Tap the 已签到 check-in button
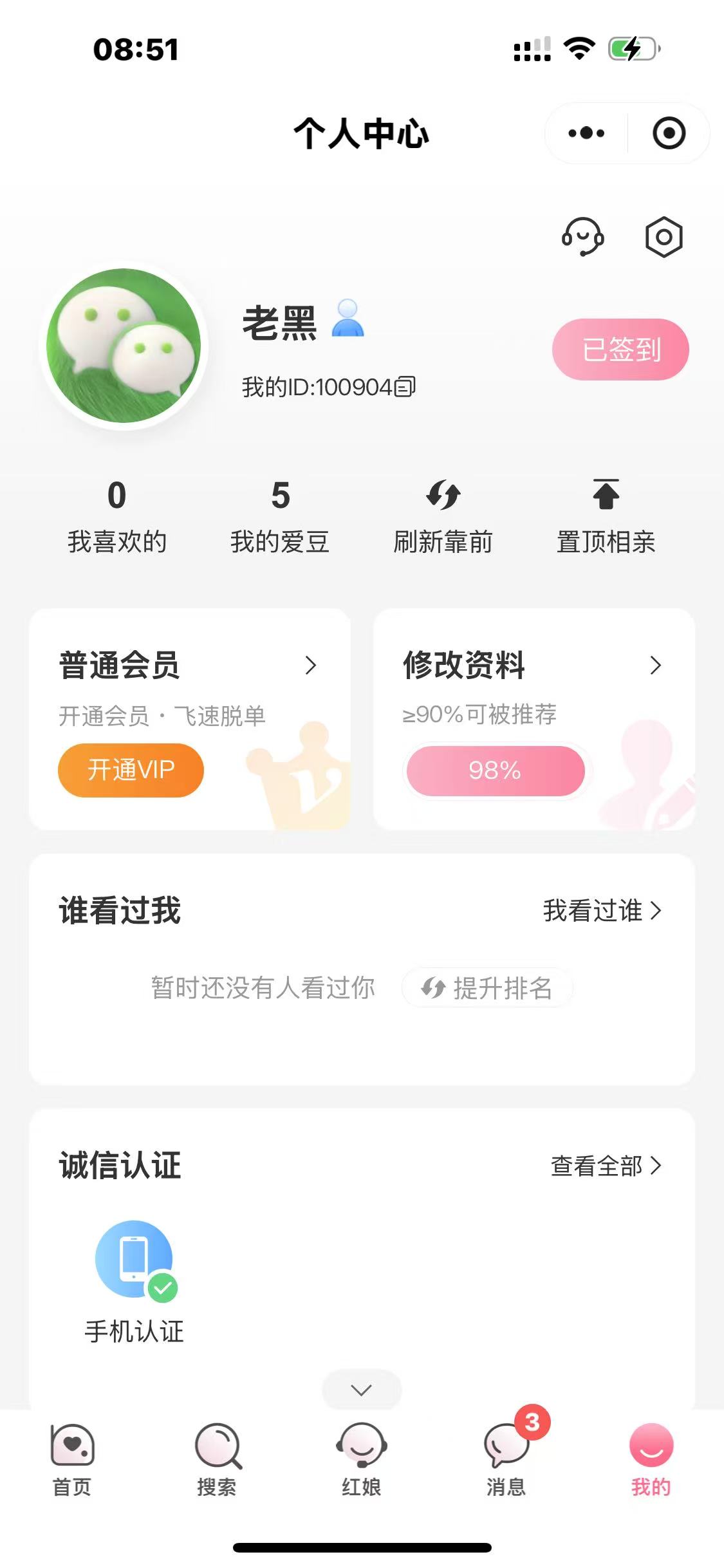The height and width of the screenshot is (1568, 724). (620, 350)
